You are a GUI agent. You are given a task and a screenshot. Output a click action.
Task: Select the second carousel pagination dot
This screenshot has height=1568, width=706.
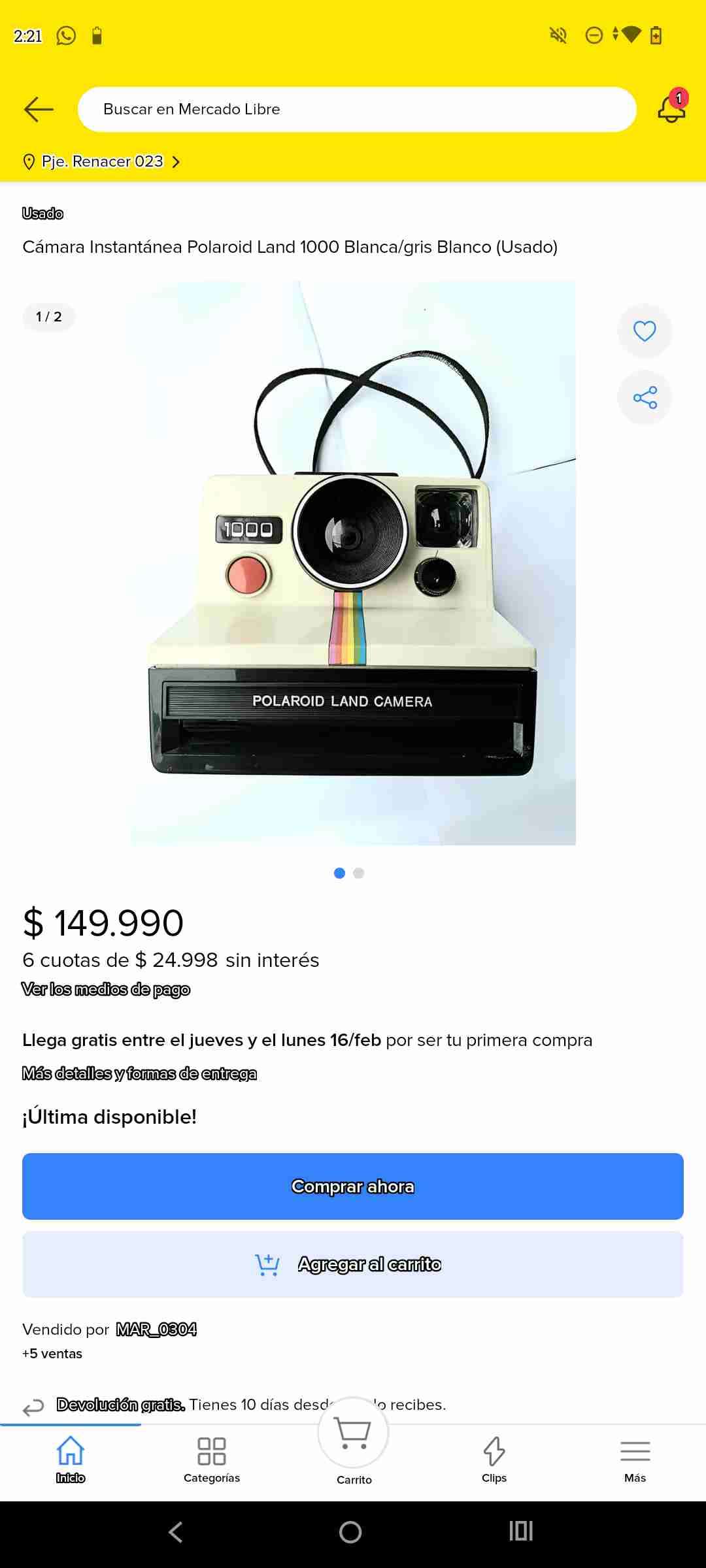coord(358,873)
